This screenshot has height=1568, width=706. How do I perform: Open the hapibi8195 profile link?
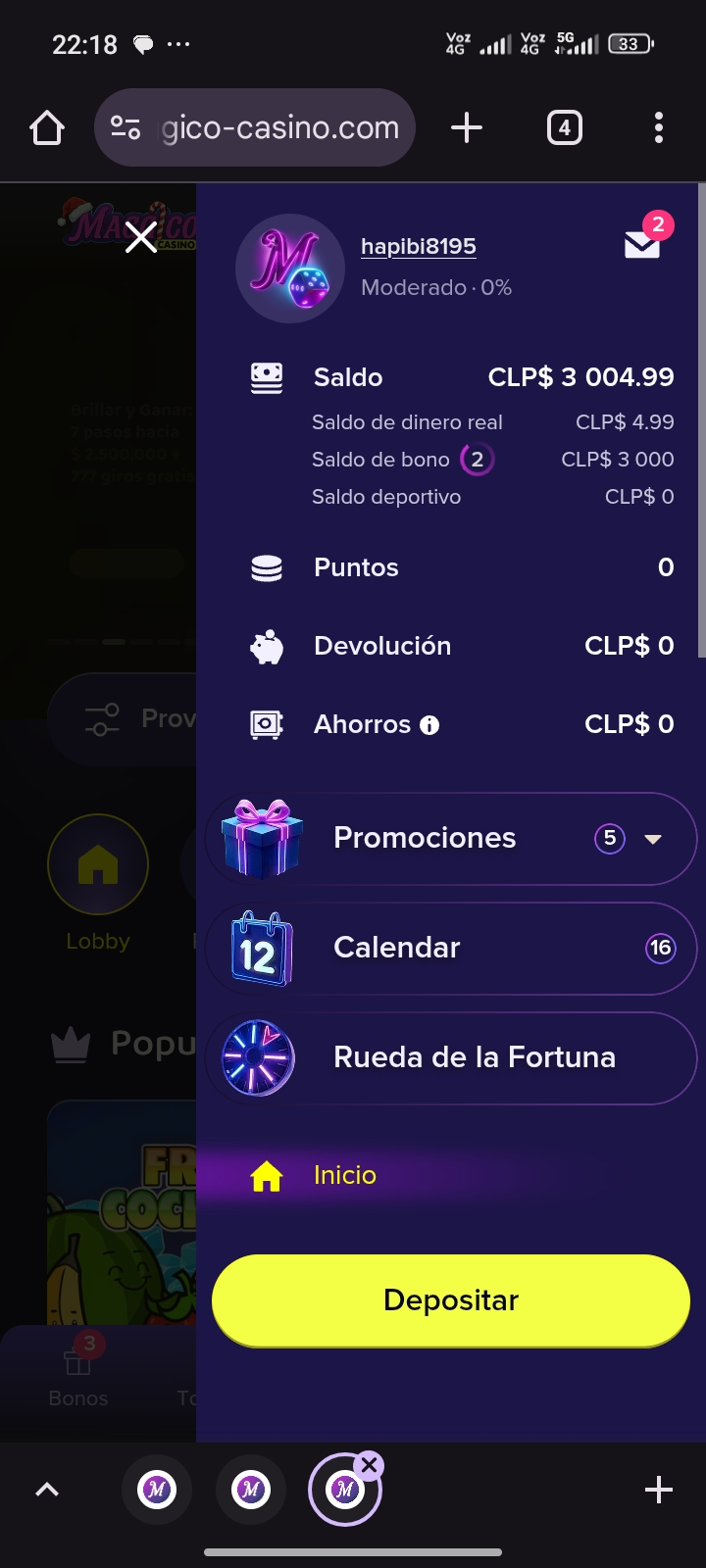pos(418,246)
